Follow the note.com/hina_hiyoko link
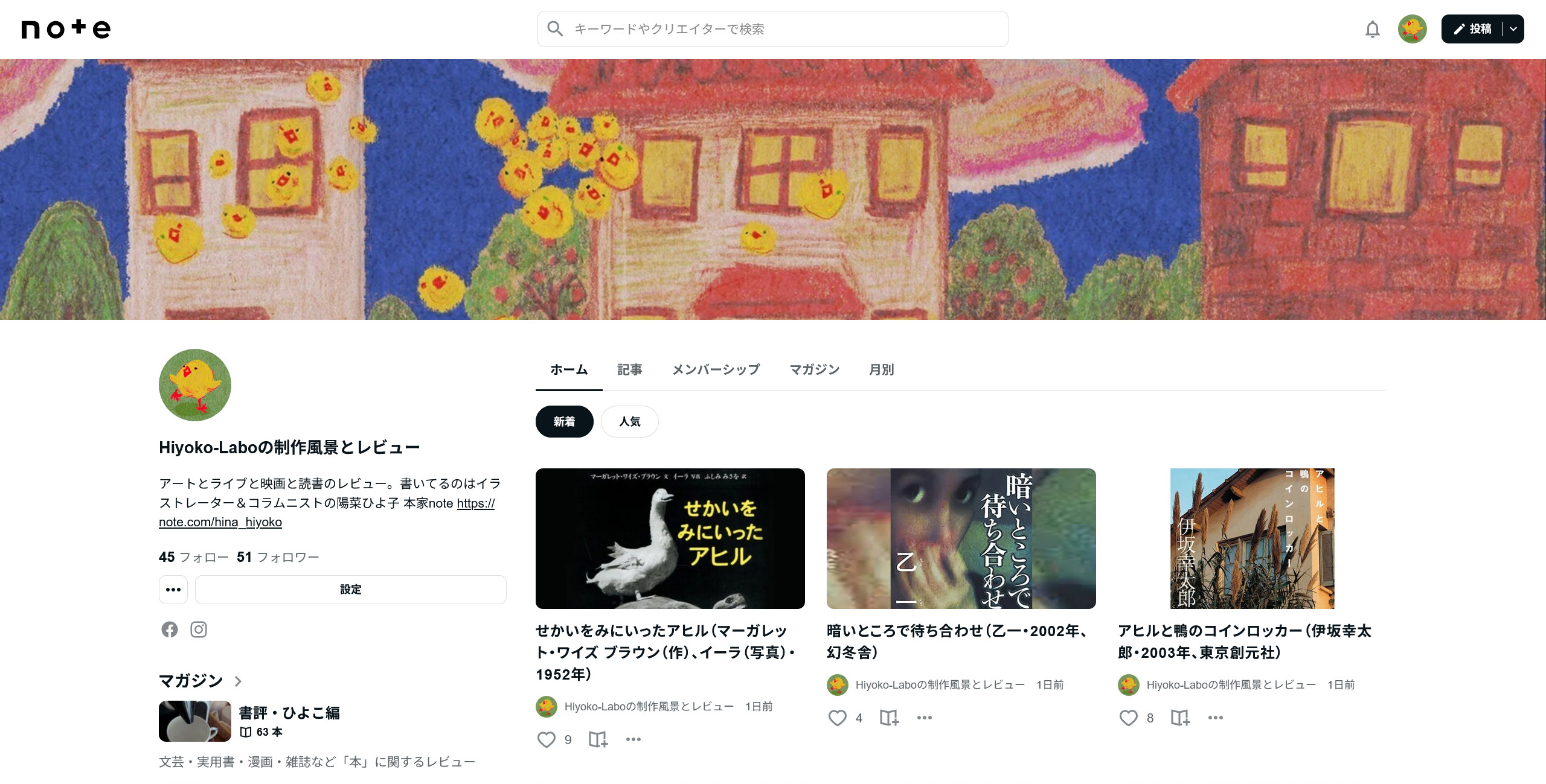Screen dimensions: 1546x784 pos(220,522)
